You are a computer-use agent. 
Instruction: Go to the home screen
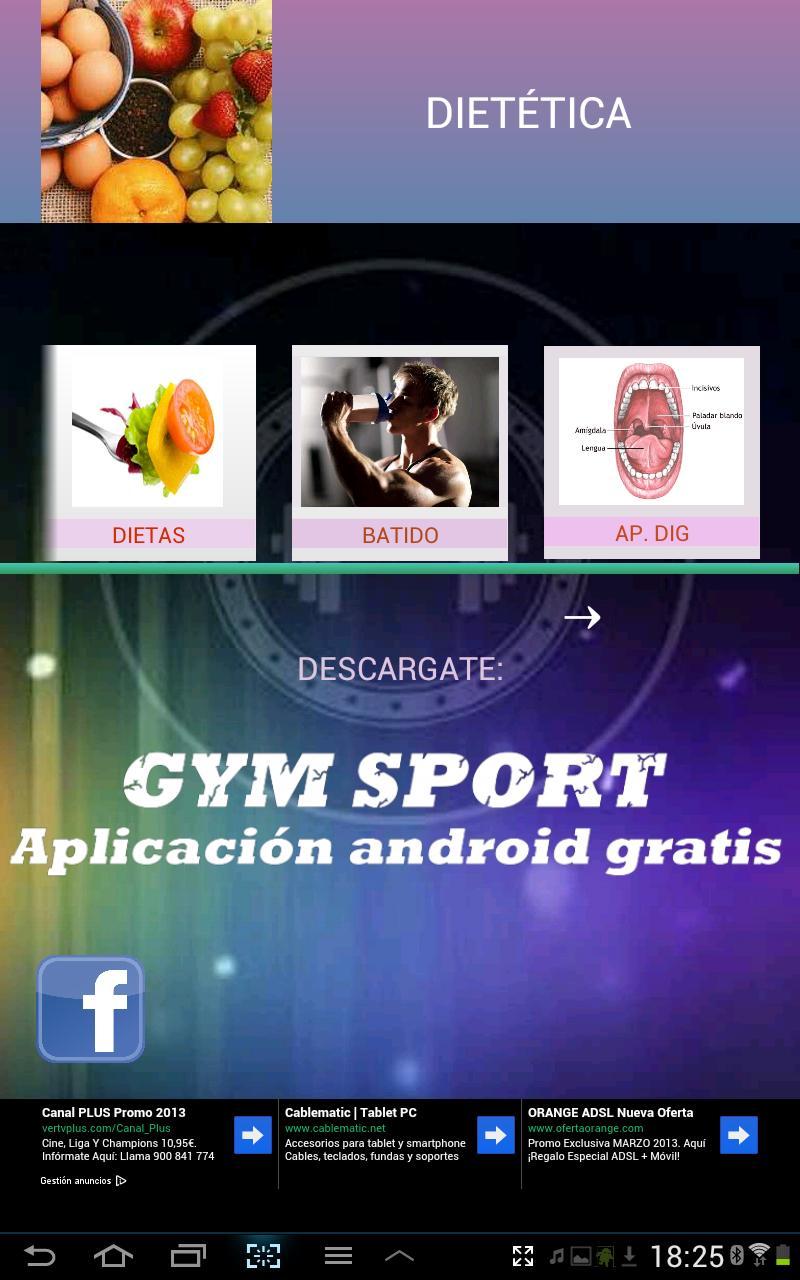coord(113,1256)
